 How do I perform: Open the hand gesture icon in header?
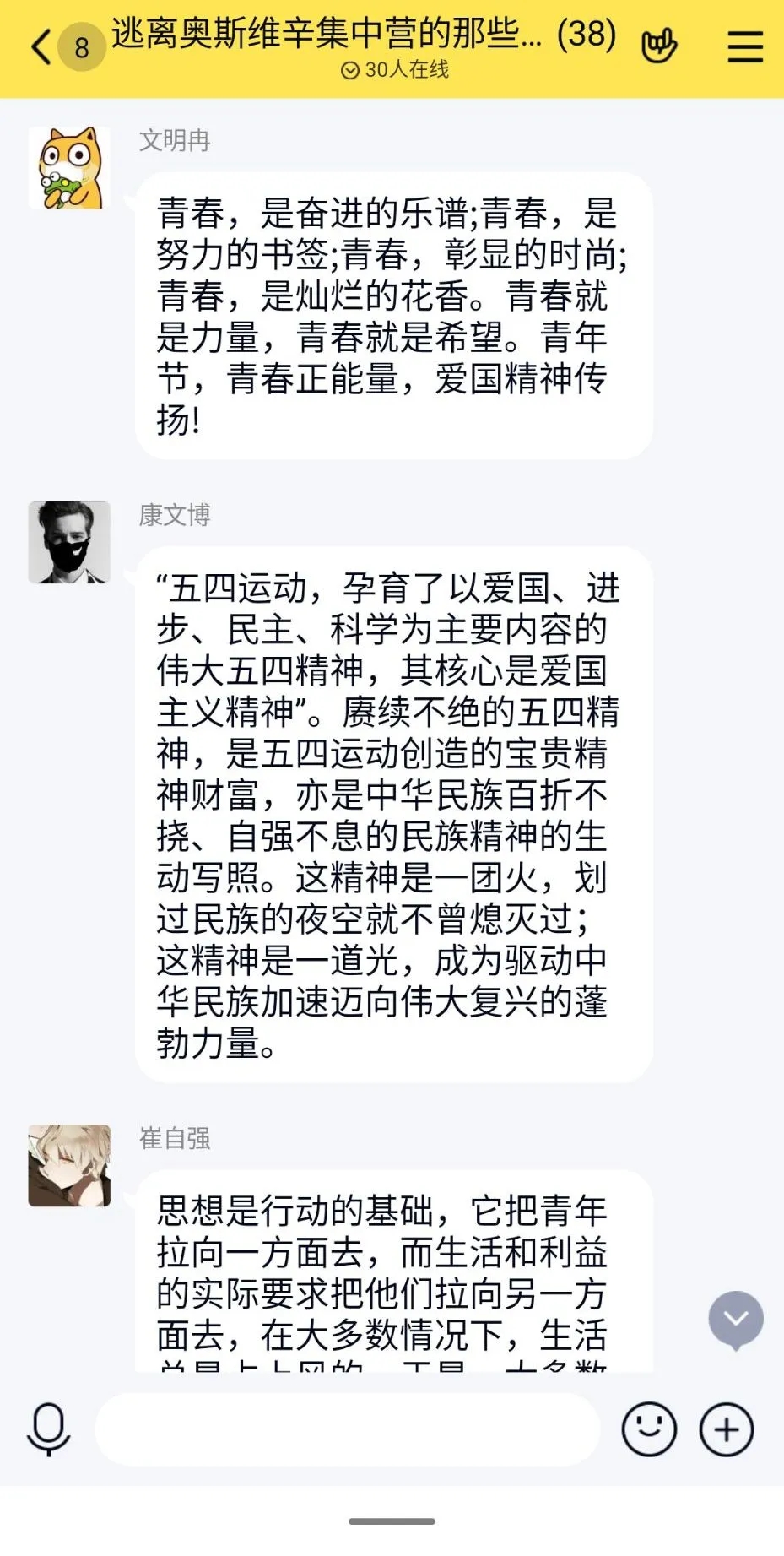pos(659,46)
